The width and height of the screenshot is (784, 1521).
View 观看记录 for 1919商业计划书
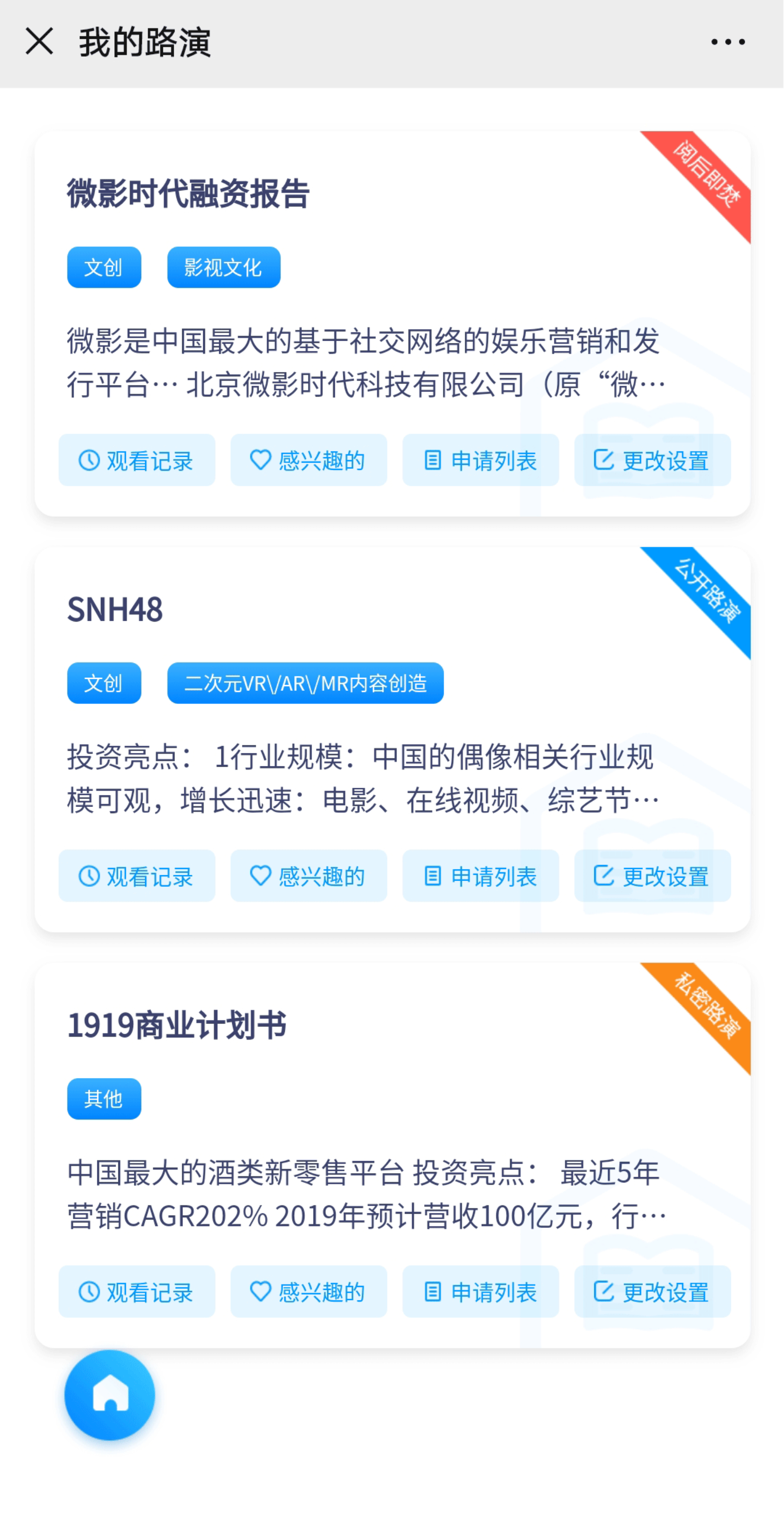pyautogui.click(x=136, y=1292)
